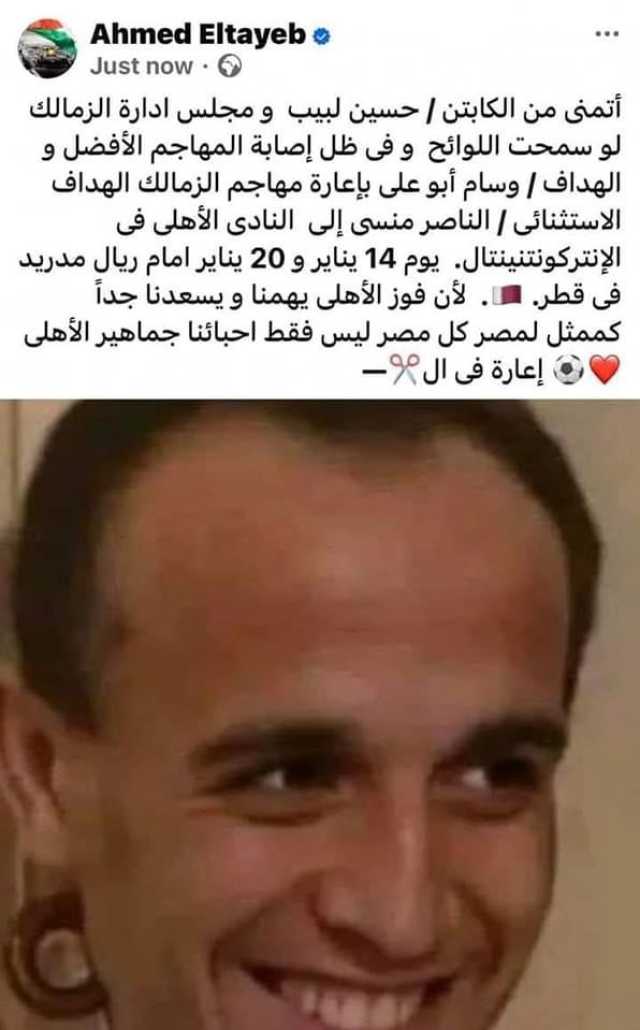Open the post's three-dot overflow menu
640x1030 pixels.
tap(606, 35)
